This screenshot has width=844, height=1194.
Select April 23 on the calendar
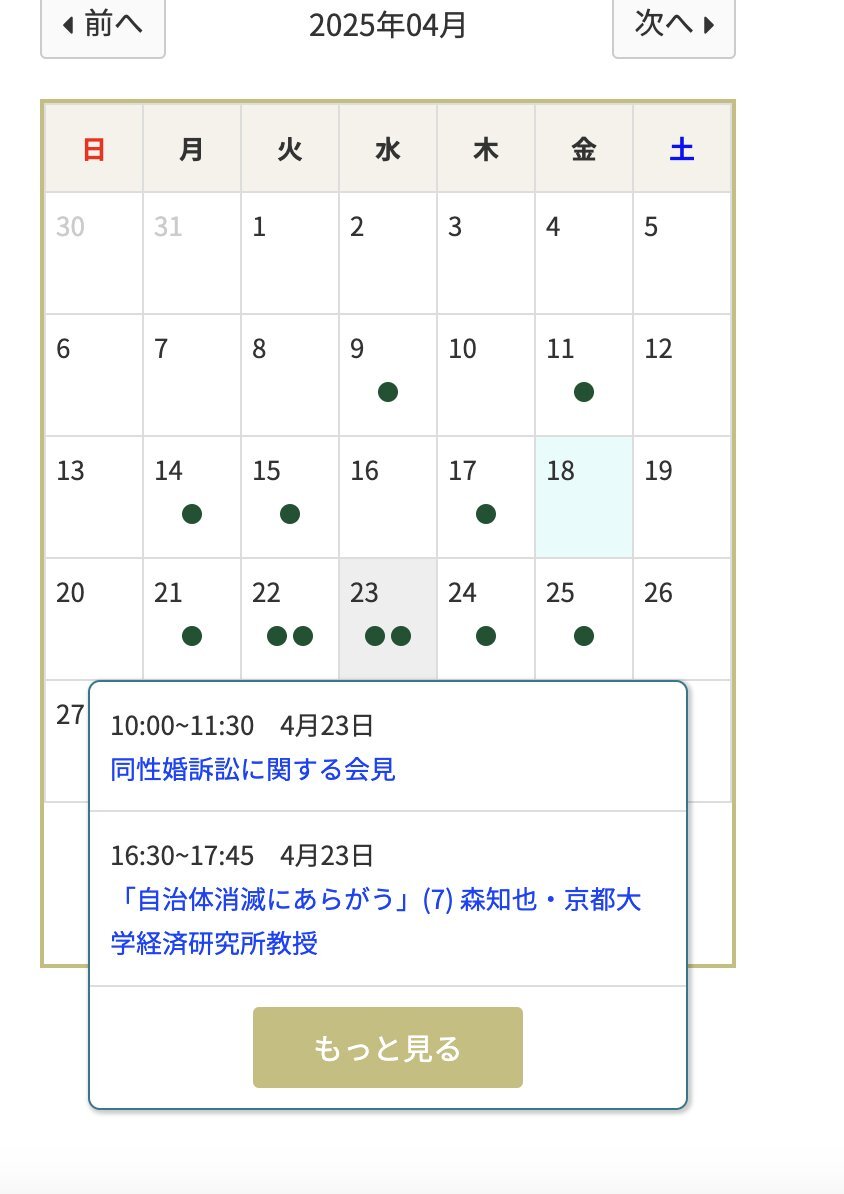(388, 618)
